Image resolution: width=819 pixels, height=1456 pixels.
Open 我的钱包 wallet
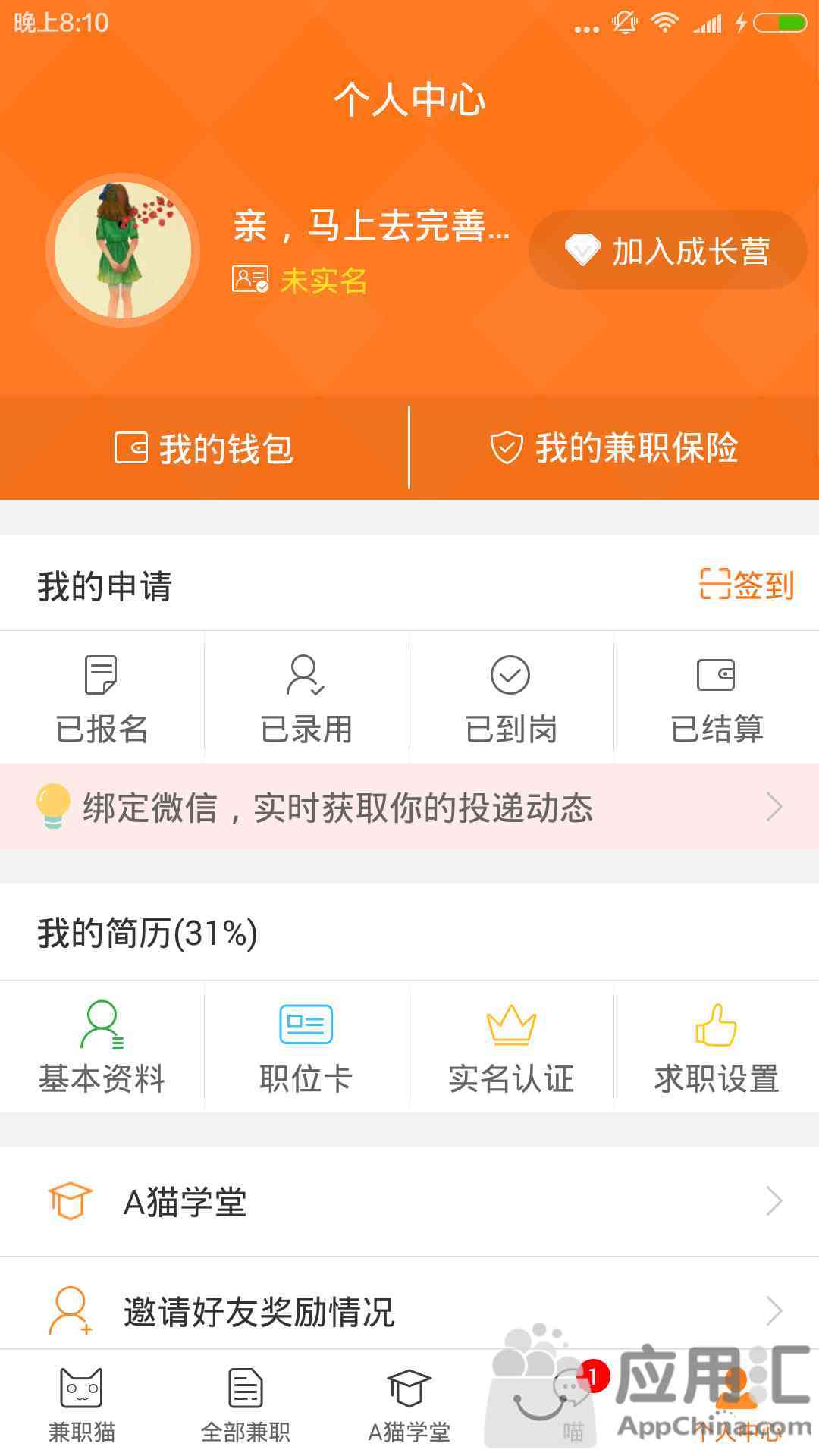[x=203, y=447]
